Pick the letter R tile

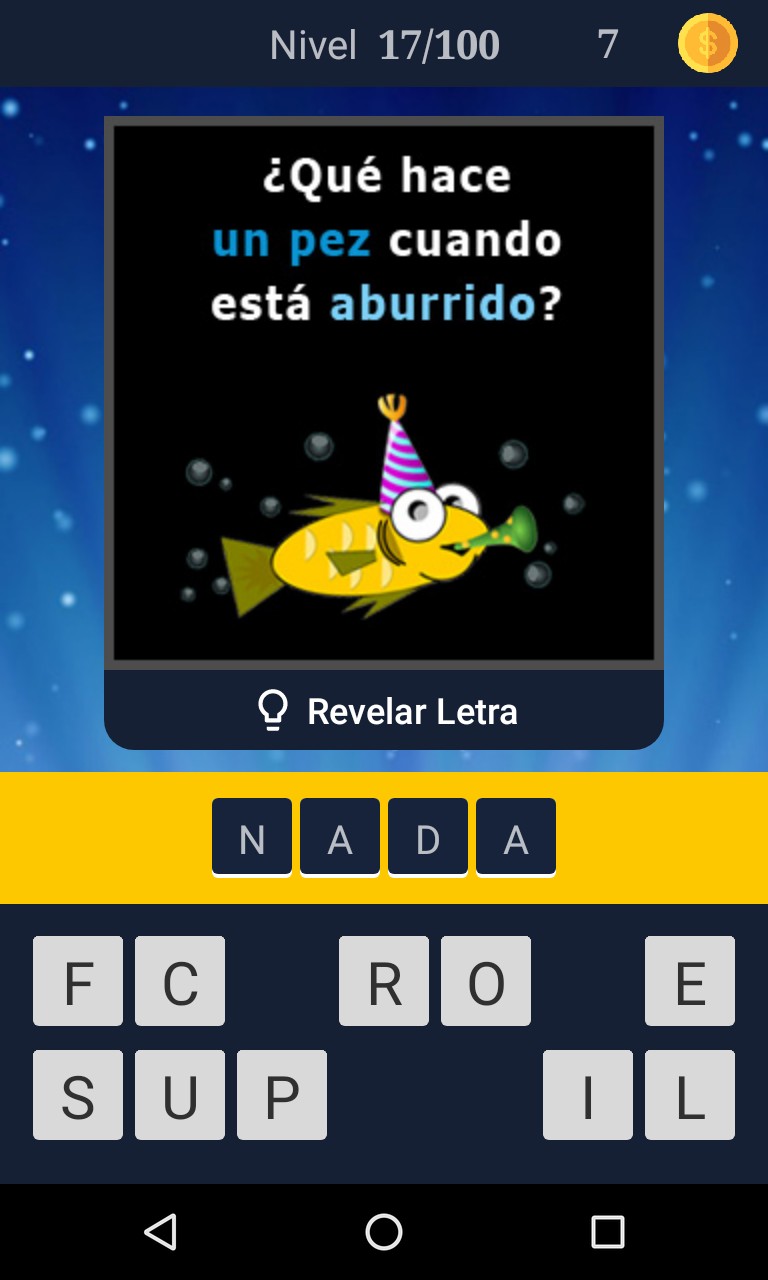(x=384, y=981)
